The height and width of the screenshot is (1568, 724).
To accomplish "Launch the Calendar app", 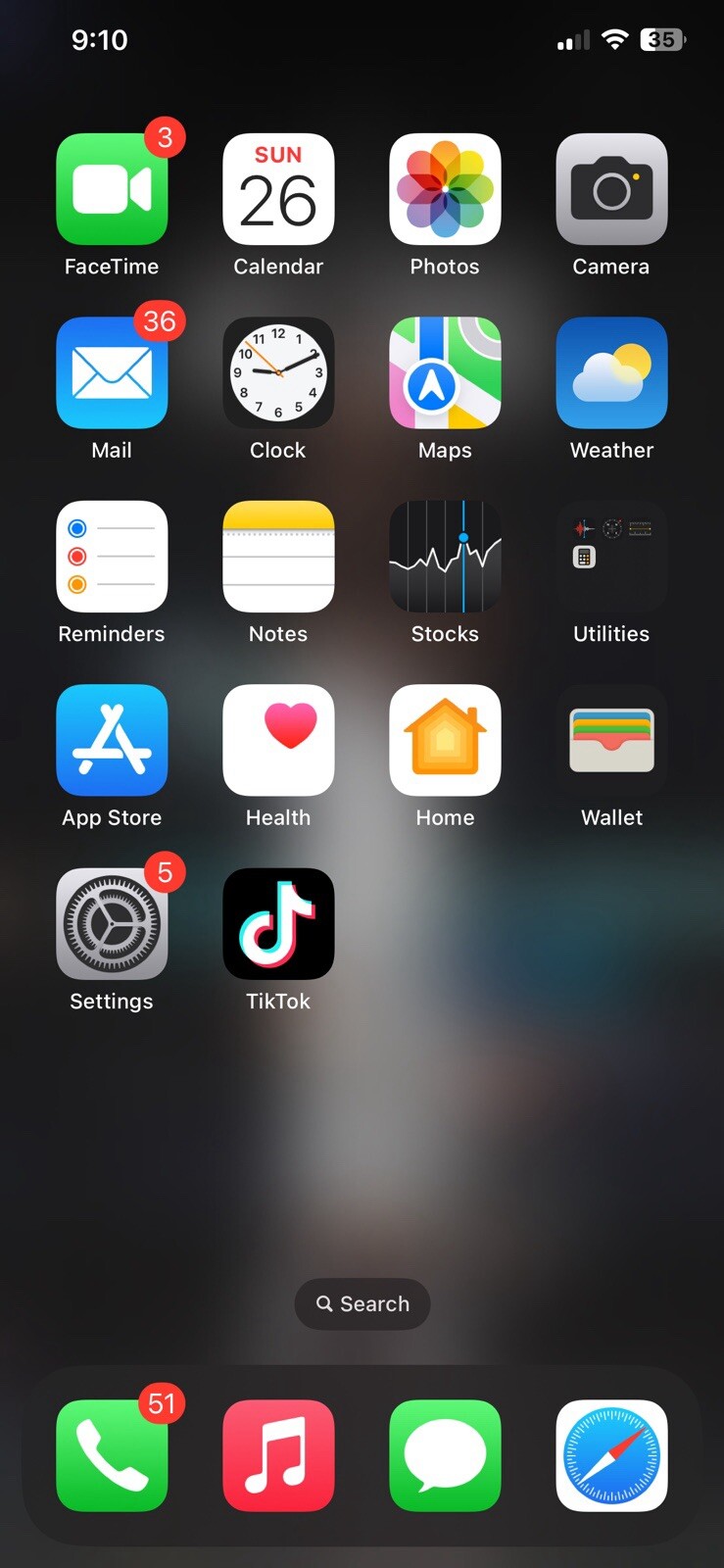I will (278, 189).
